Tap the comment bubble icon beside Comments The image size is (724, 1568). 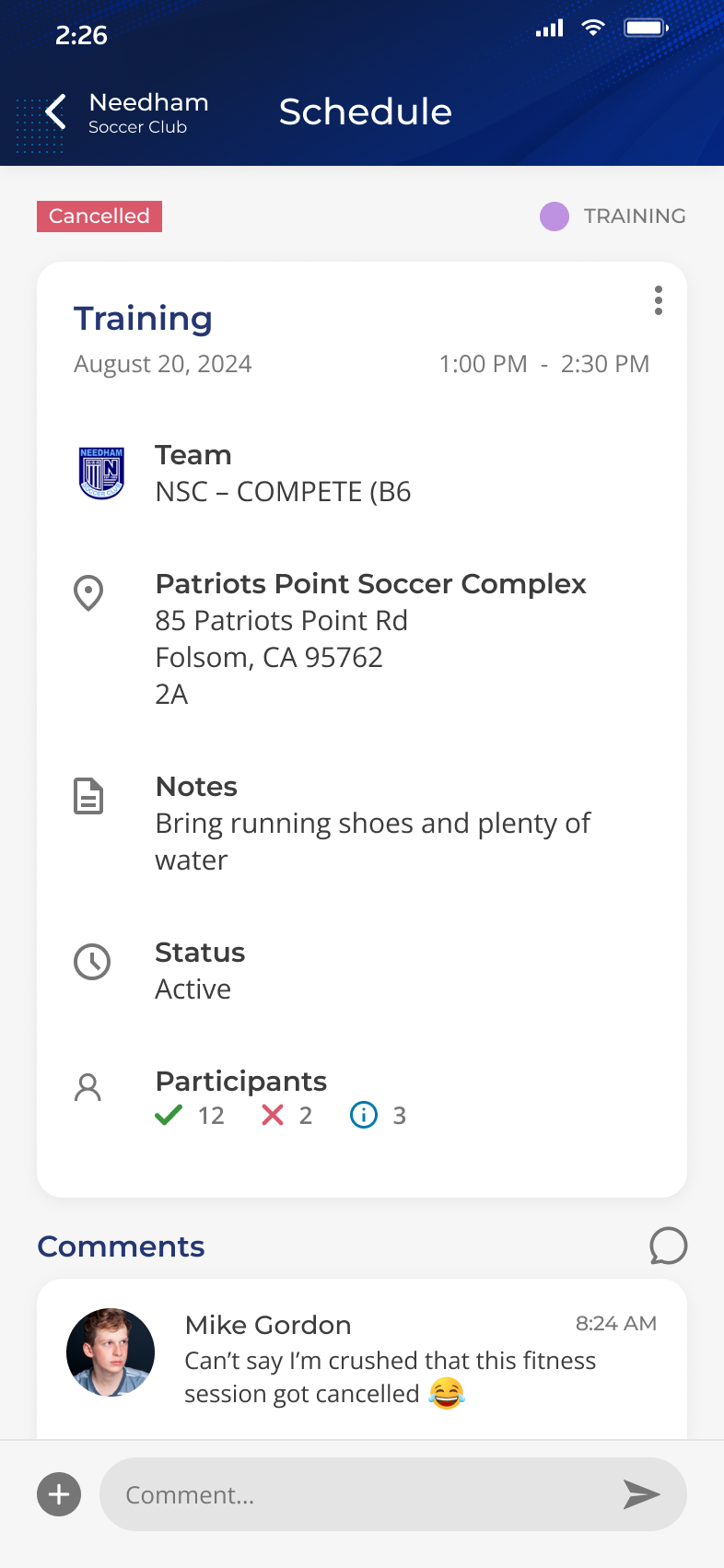point(668,1246)
